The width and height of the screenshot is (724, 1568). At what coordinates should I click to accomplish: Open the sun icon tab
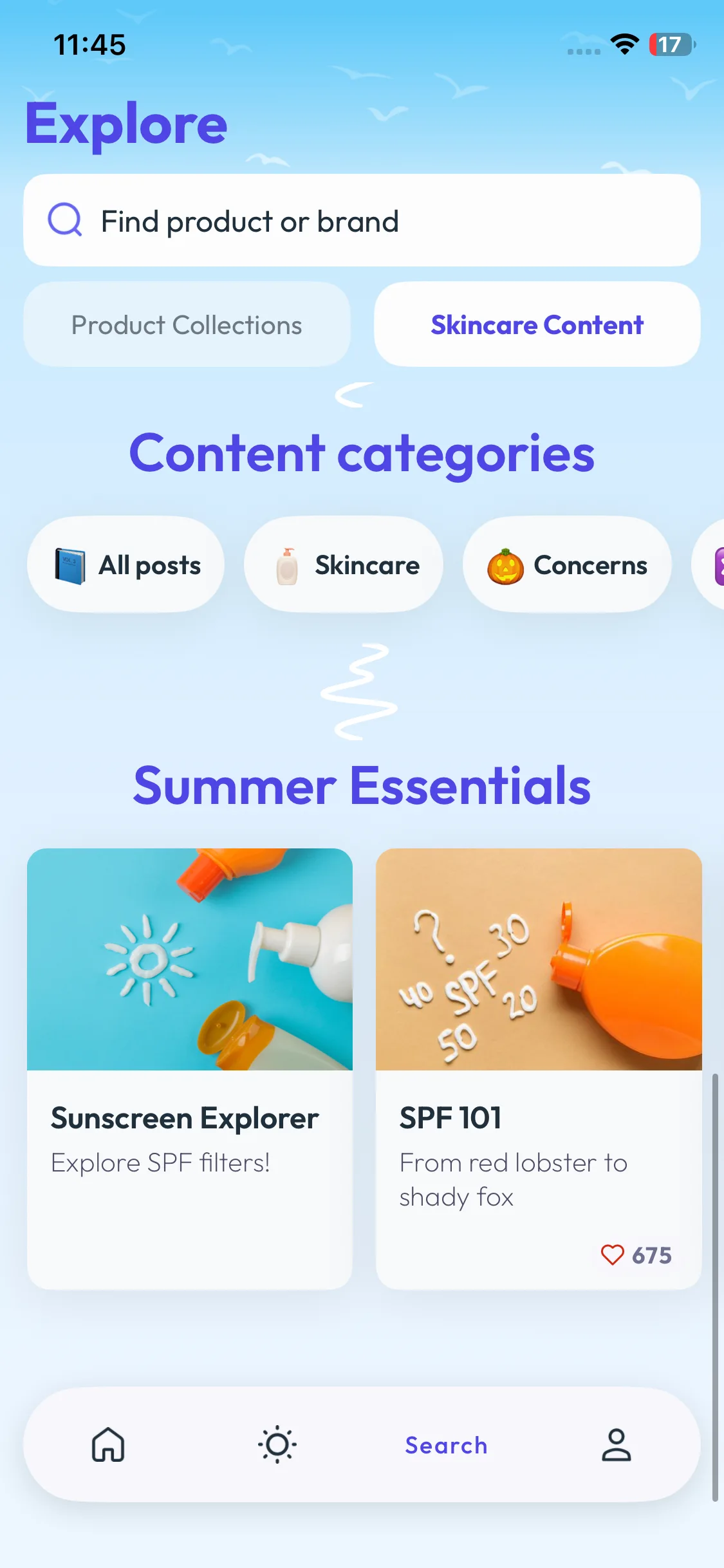[277, 1445]
